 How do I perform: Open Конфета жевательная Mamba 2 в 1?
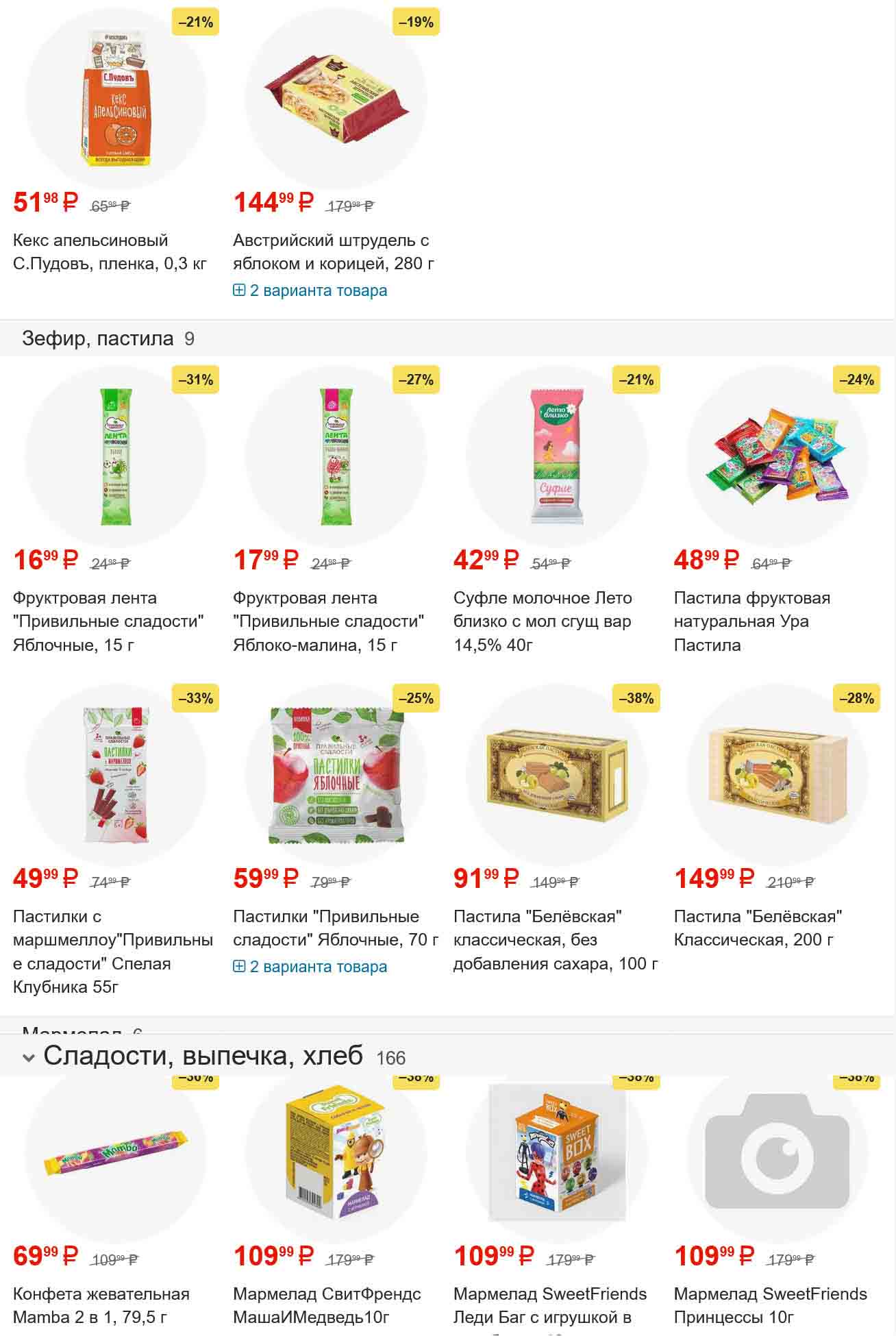click(x=101, y=1305)
